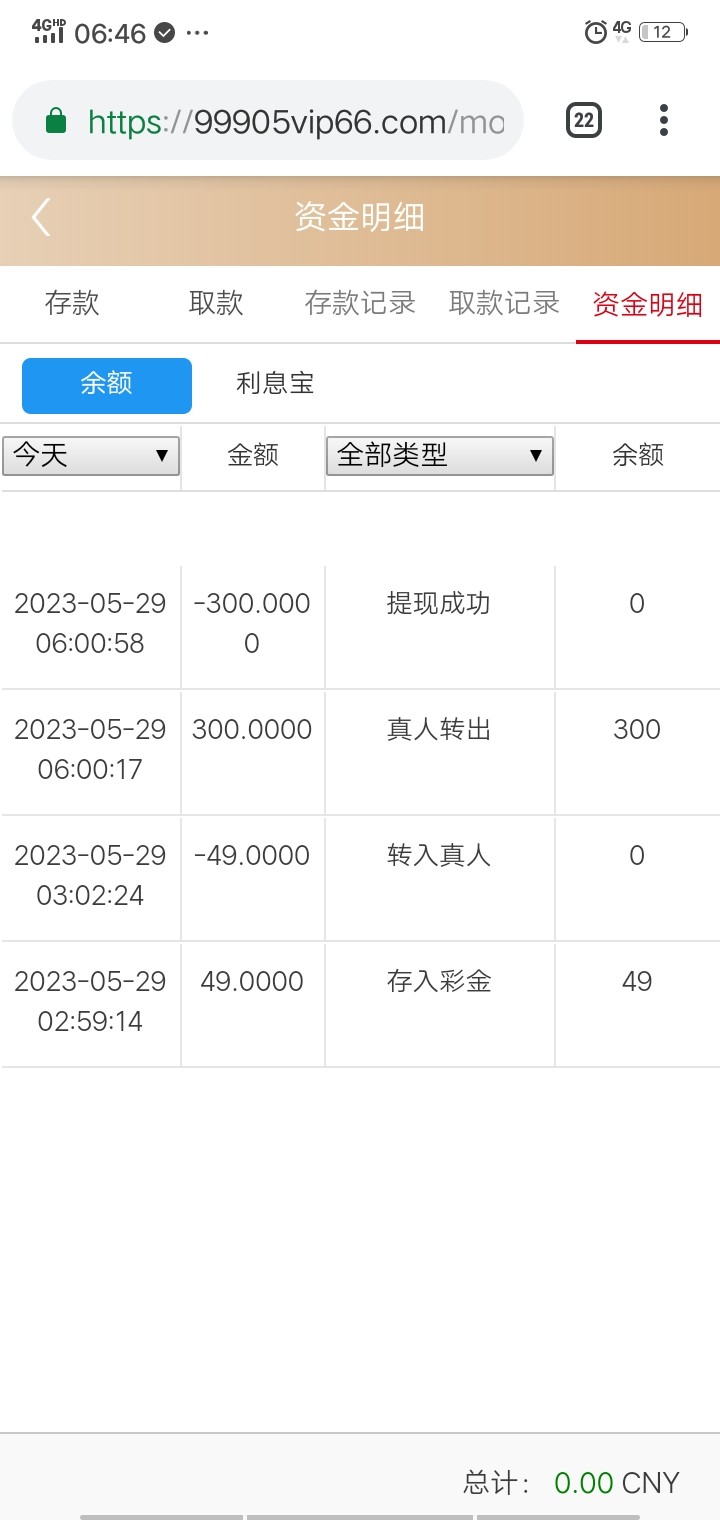Switch to the 取款 tab
Image resolution: width=720 pixels, height=1520 pixels.
[x=216, y=303]
